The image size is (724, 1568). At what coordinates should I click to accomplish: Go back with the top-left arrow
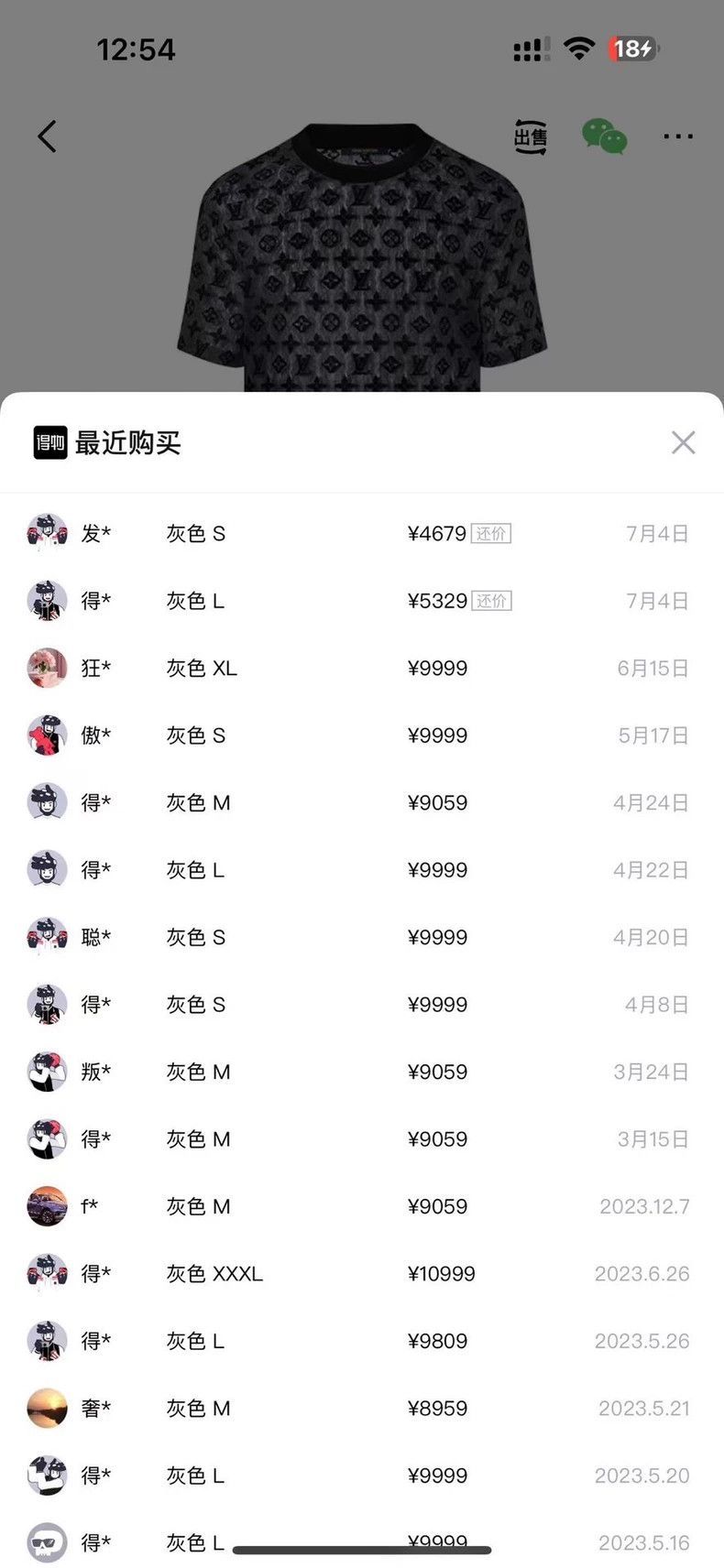pos(48,136)
